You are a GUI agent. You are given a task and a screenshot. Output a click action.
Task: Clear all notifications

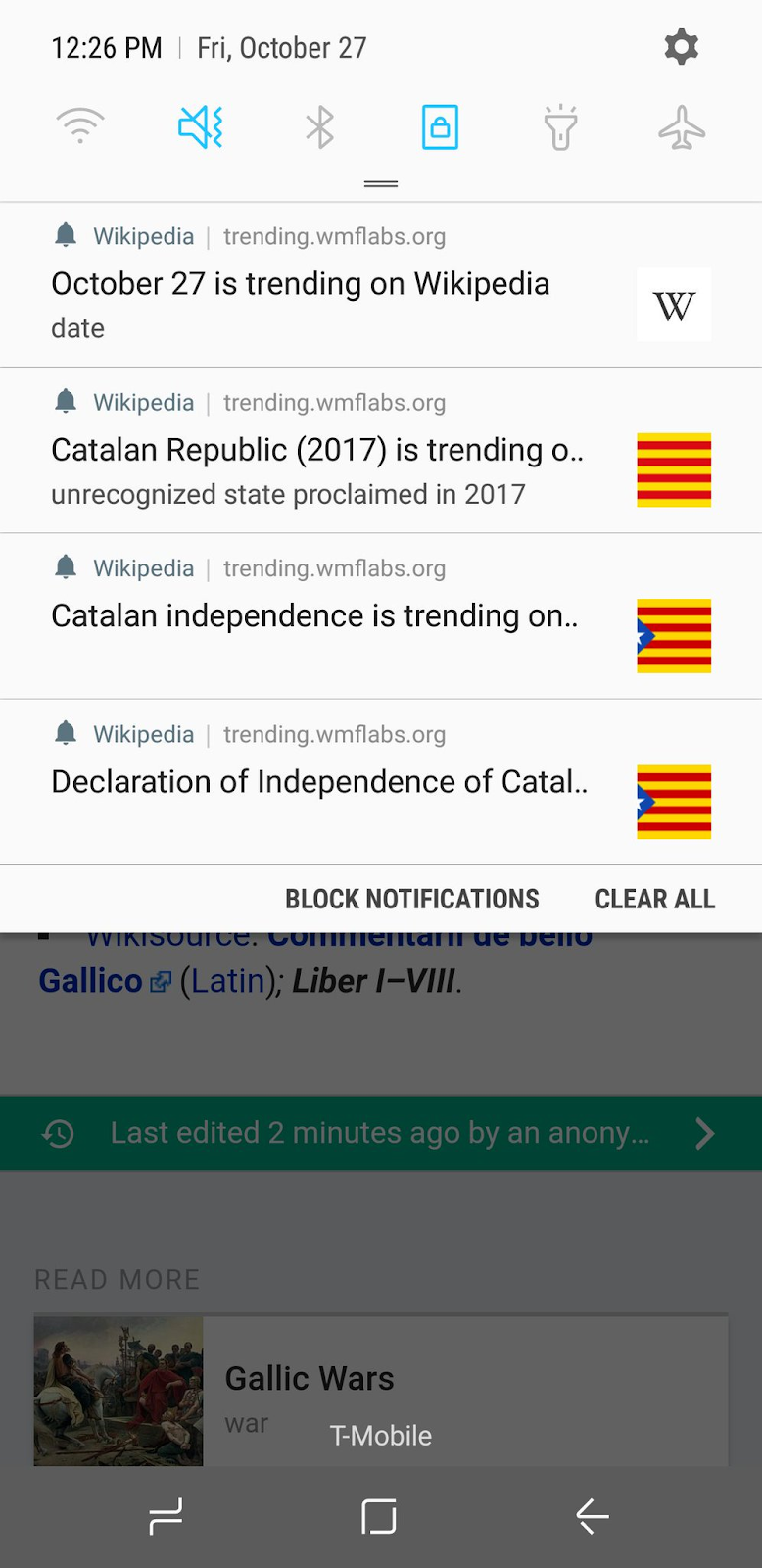[654, 899]
